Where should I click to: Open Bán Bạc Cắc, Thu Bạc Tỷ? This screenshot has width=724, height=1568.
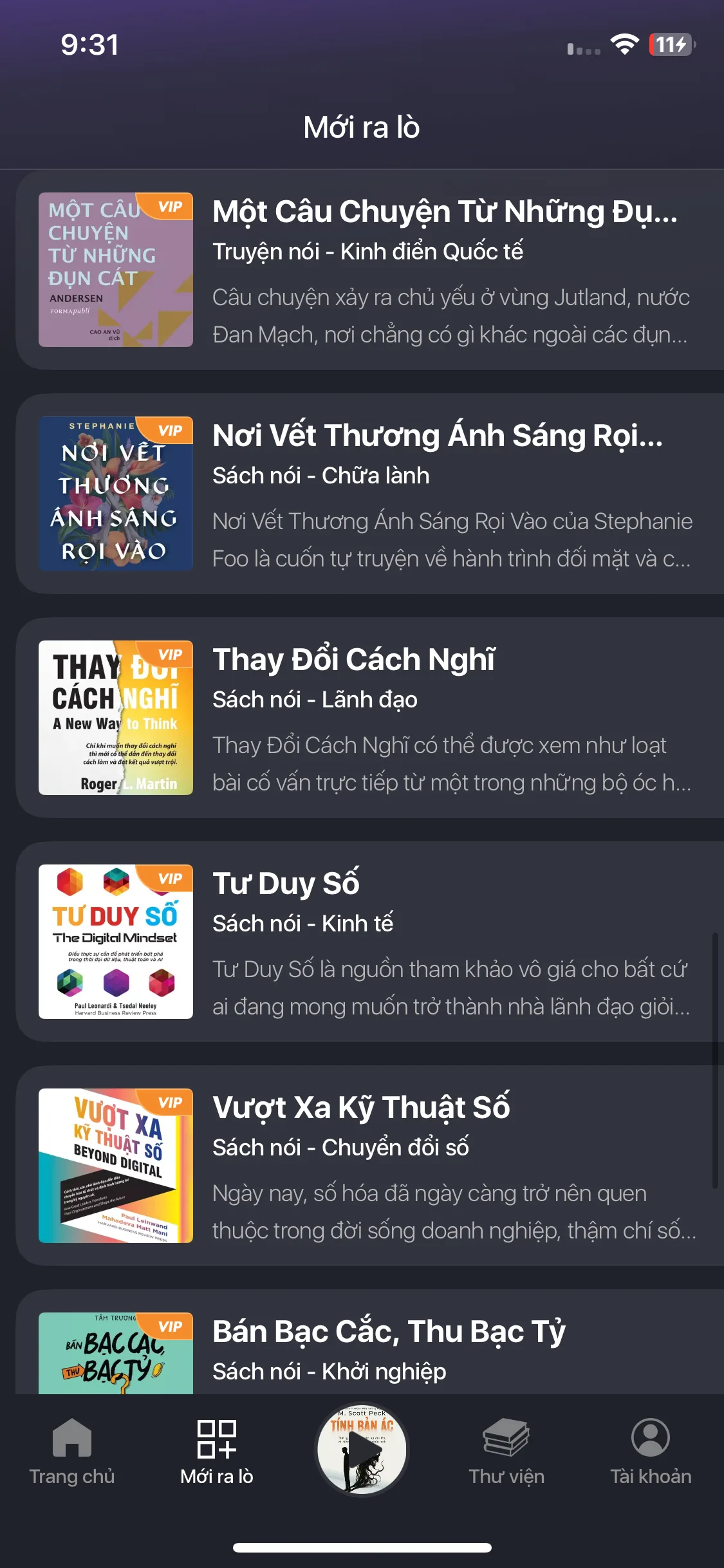click(370, 1345)
